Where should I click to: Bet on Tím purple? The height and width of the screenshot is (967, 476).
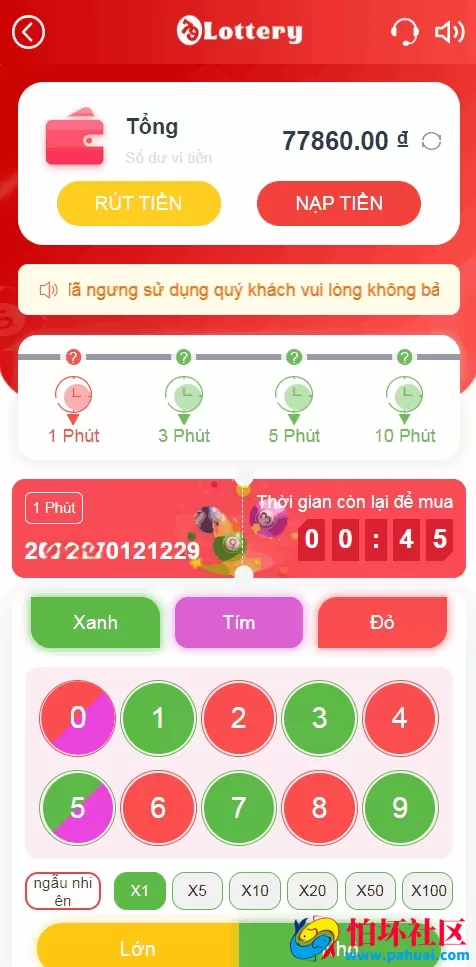coord(239,622)
